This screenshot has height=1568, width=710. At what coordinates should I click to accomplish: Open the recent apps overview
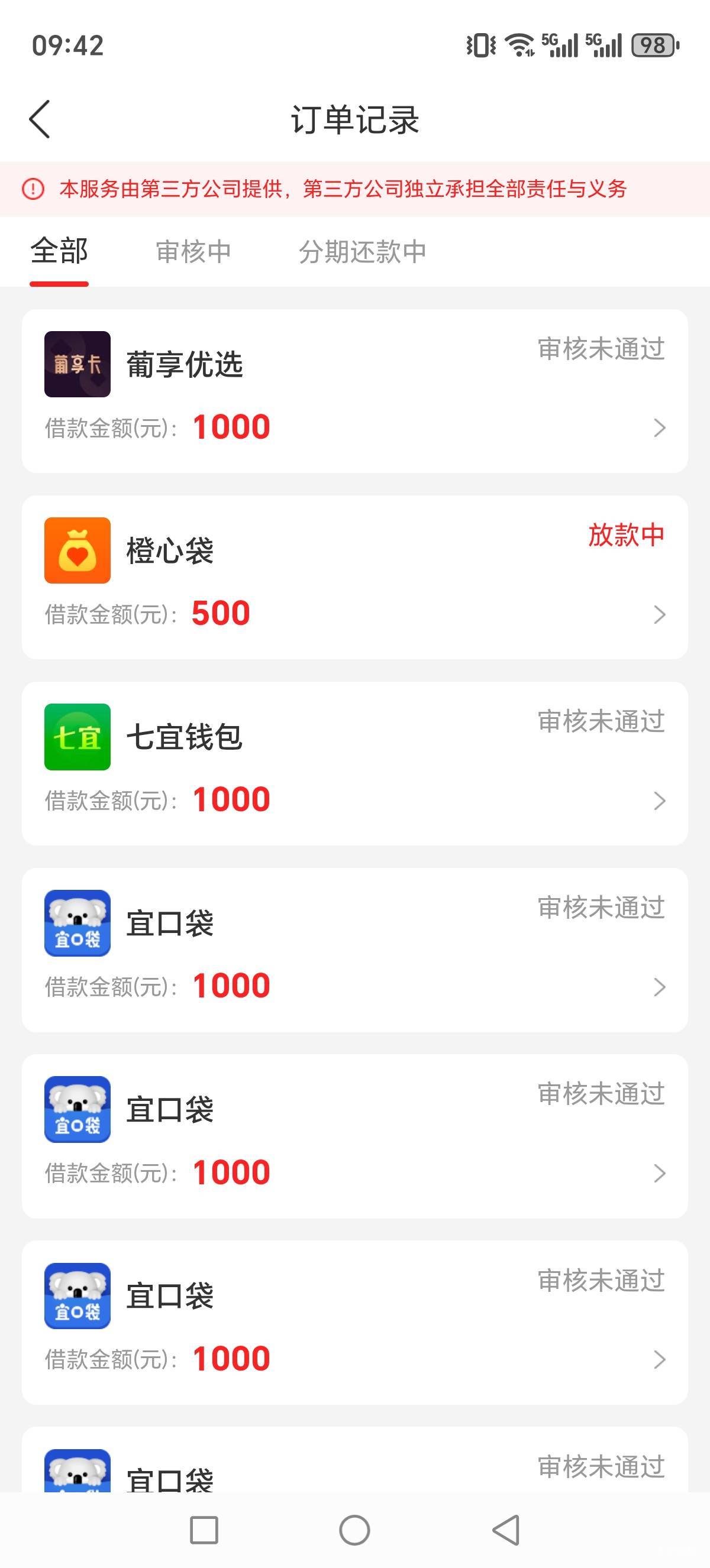[x=204, y=1530]
